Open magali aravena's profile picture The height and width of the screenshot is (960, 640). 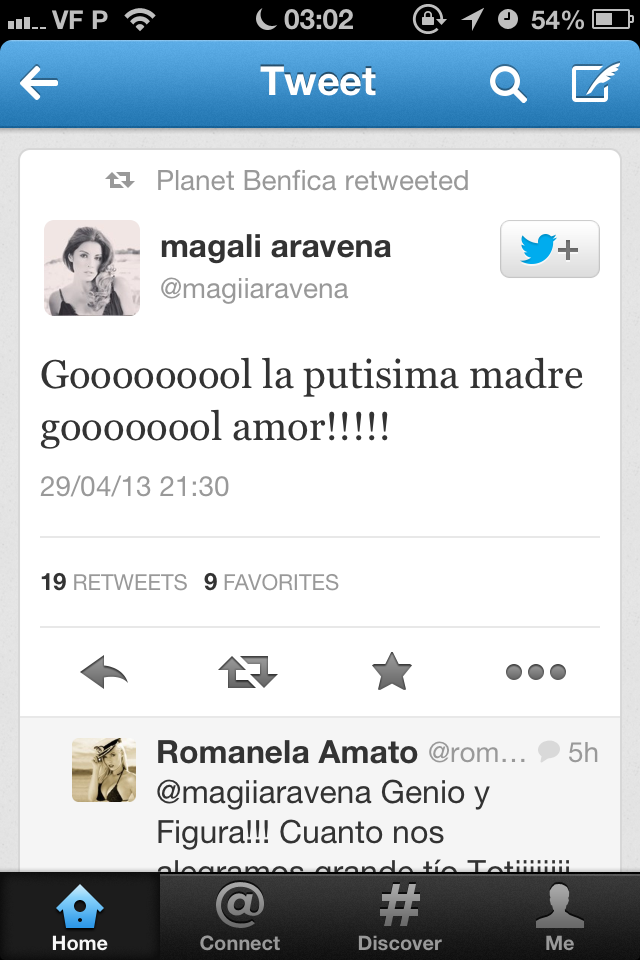click(x=92, y=268)
